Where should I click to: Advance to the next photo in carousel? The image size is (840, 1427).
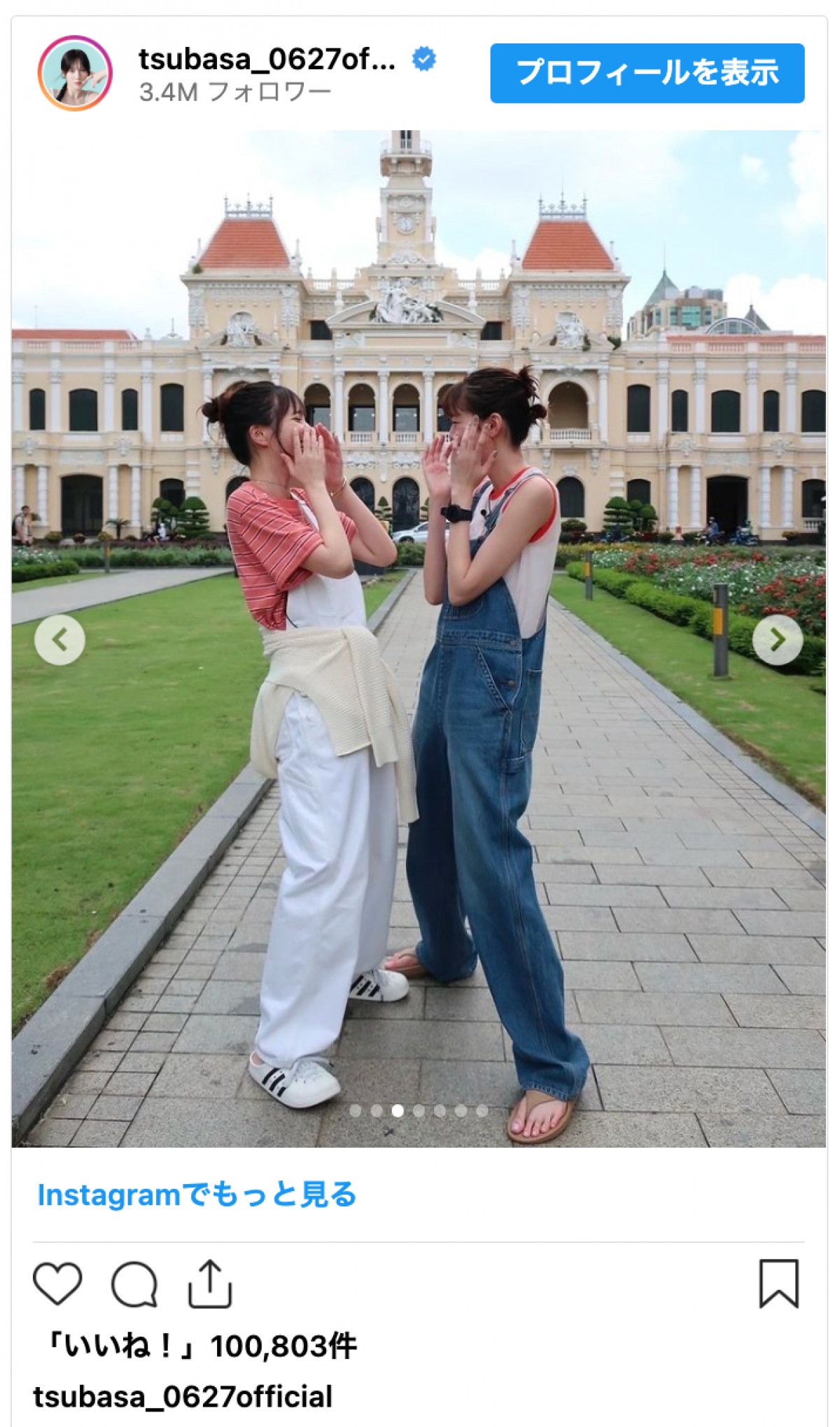pos(777,639)
